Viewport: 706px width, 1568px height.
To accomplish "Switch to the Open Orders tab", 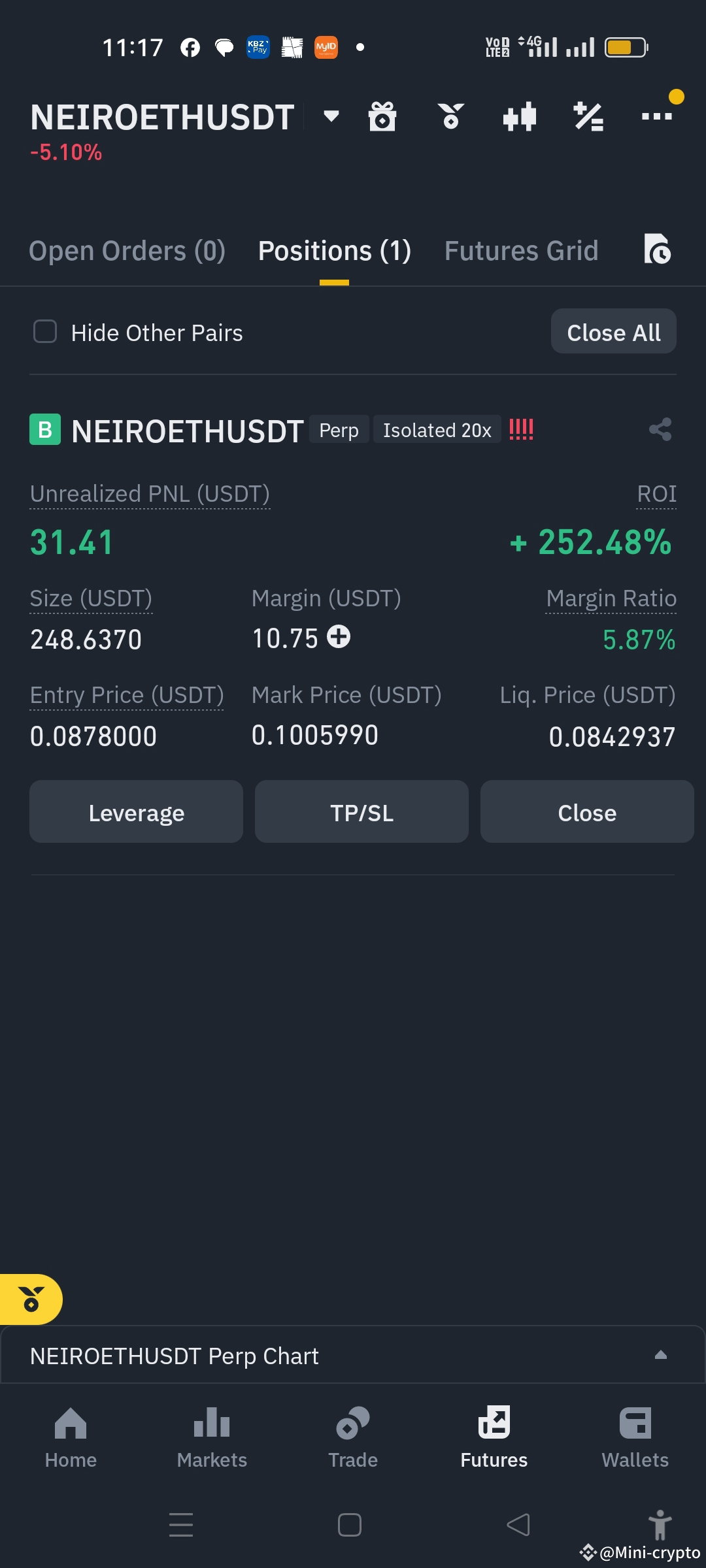I will (x=127, y=250).
